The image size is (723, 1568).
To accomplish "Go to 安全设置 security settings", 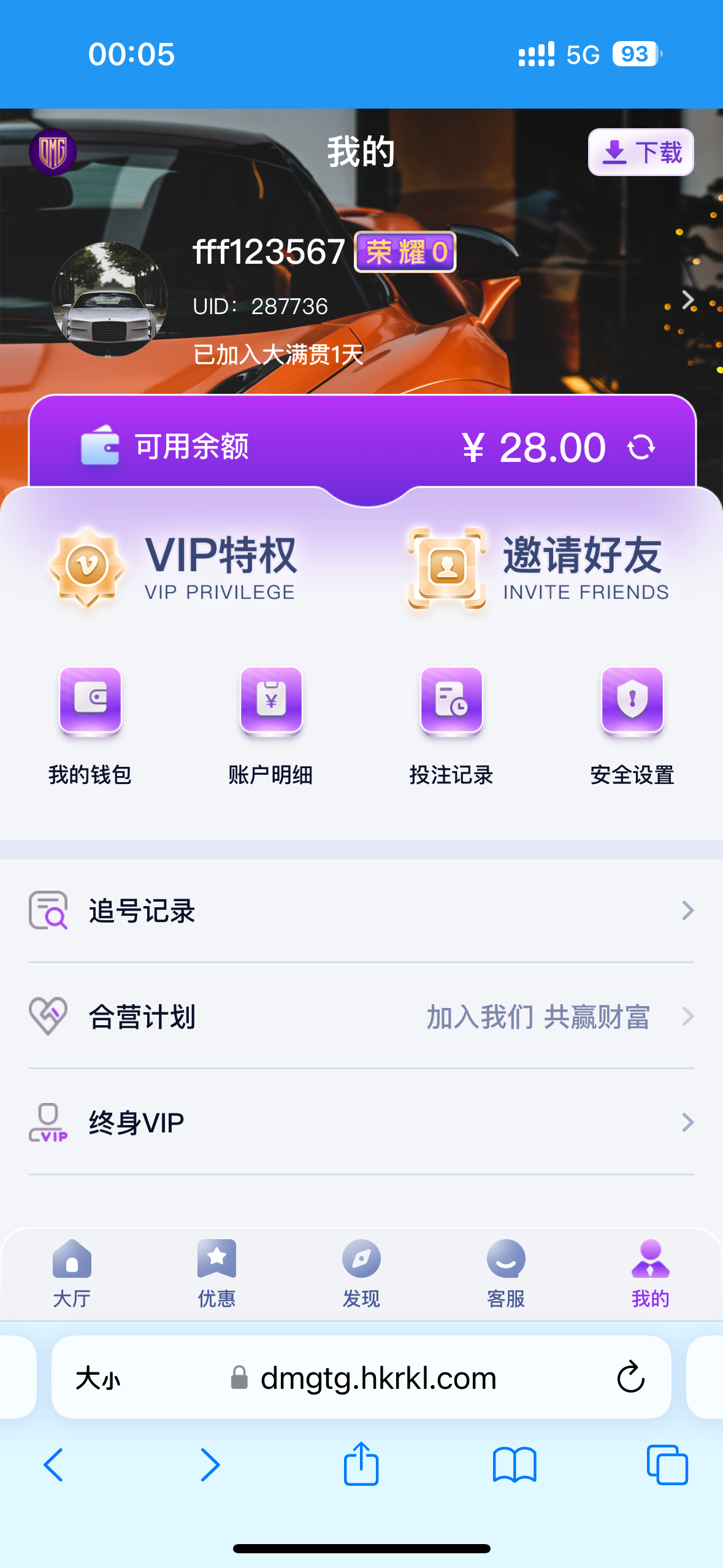I will [x=632, y=724].
